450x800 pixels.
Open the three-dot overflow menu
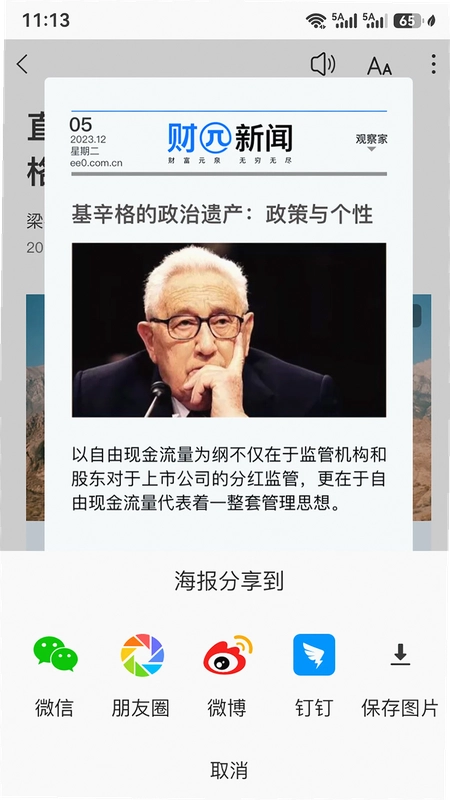433,64
